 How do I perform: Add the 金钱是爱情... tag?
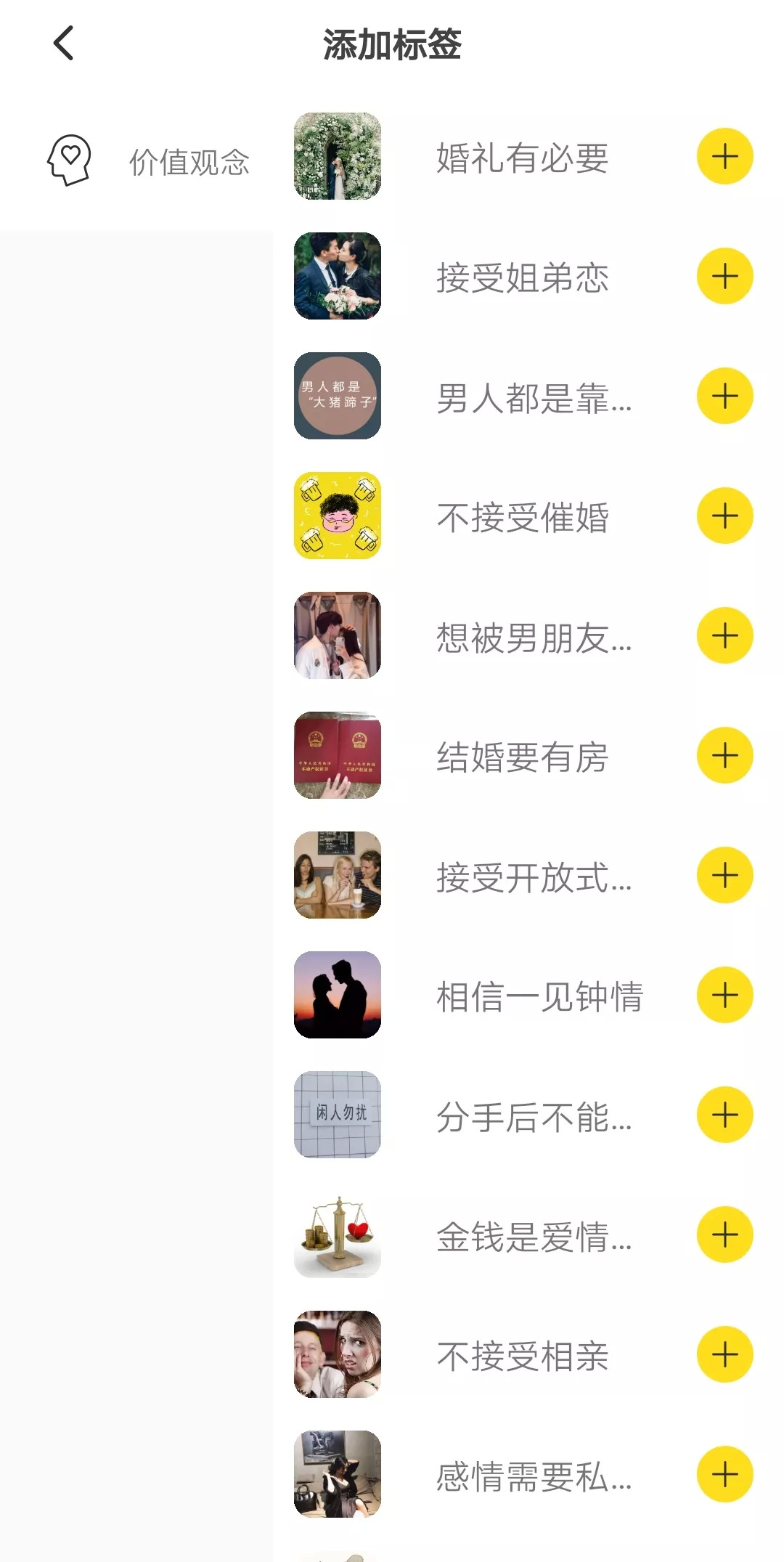click(724, 1235)
